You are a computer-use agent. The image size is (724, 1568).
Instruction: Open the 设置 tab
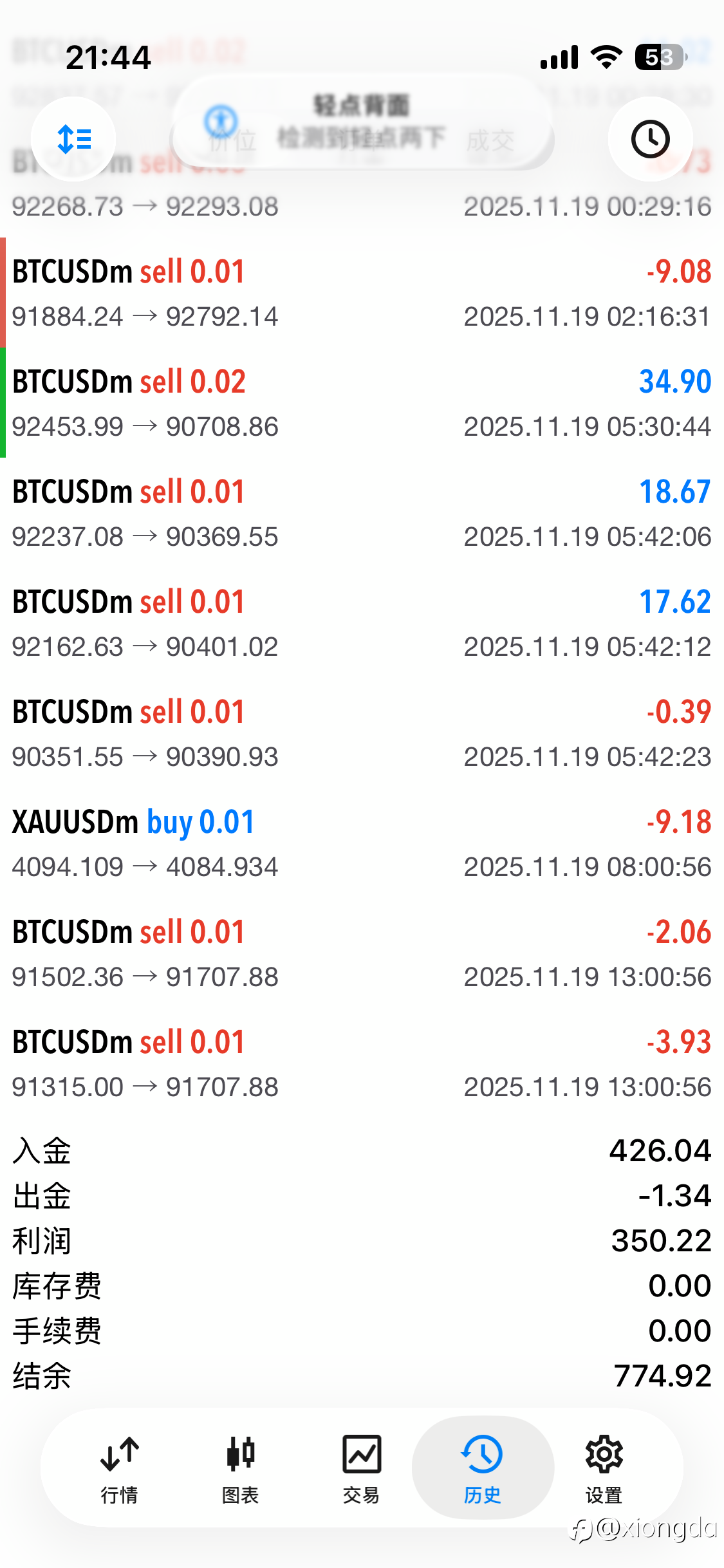(x=604, y=1469)
